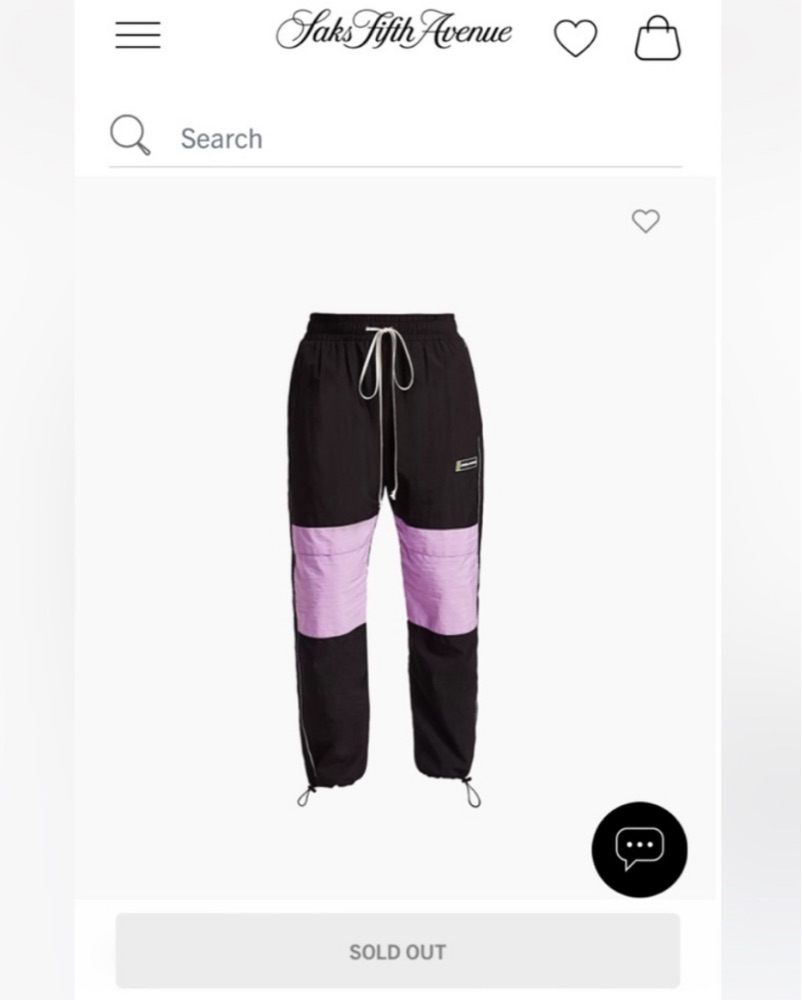Open the live chat bubble
Viewport: 802px width, 1000px height.
[639, 849]
